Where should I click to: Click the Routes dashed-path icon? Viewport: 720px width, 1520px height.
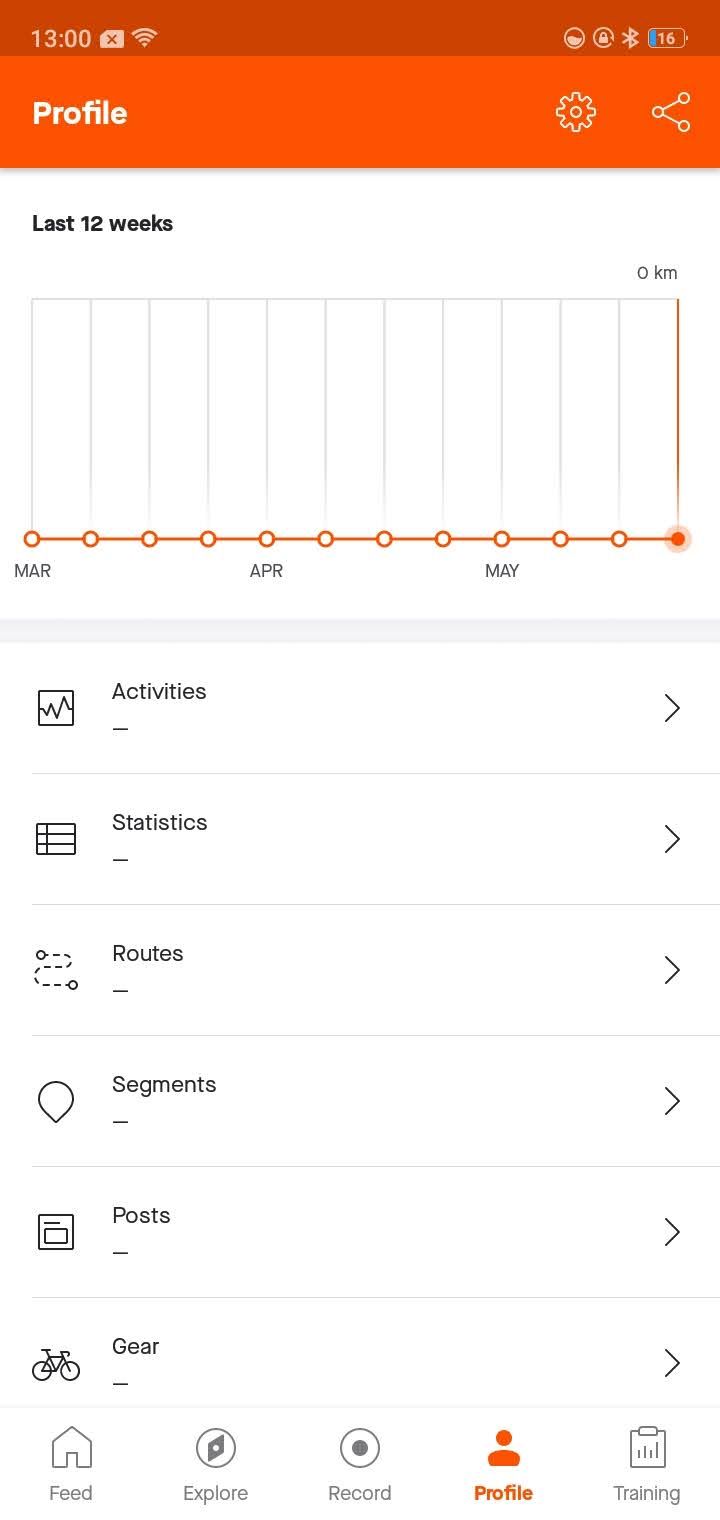click(x=55, y=969)
